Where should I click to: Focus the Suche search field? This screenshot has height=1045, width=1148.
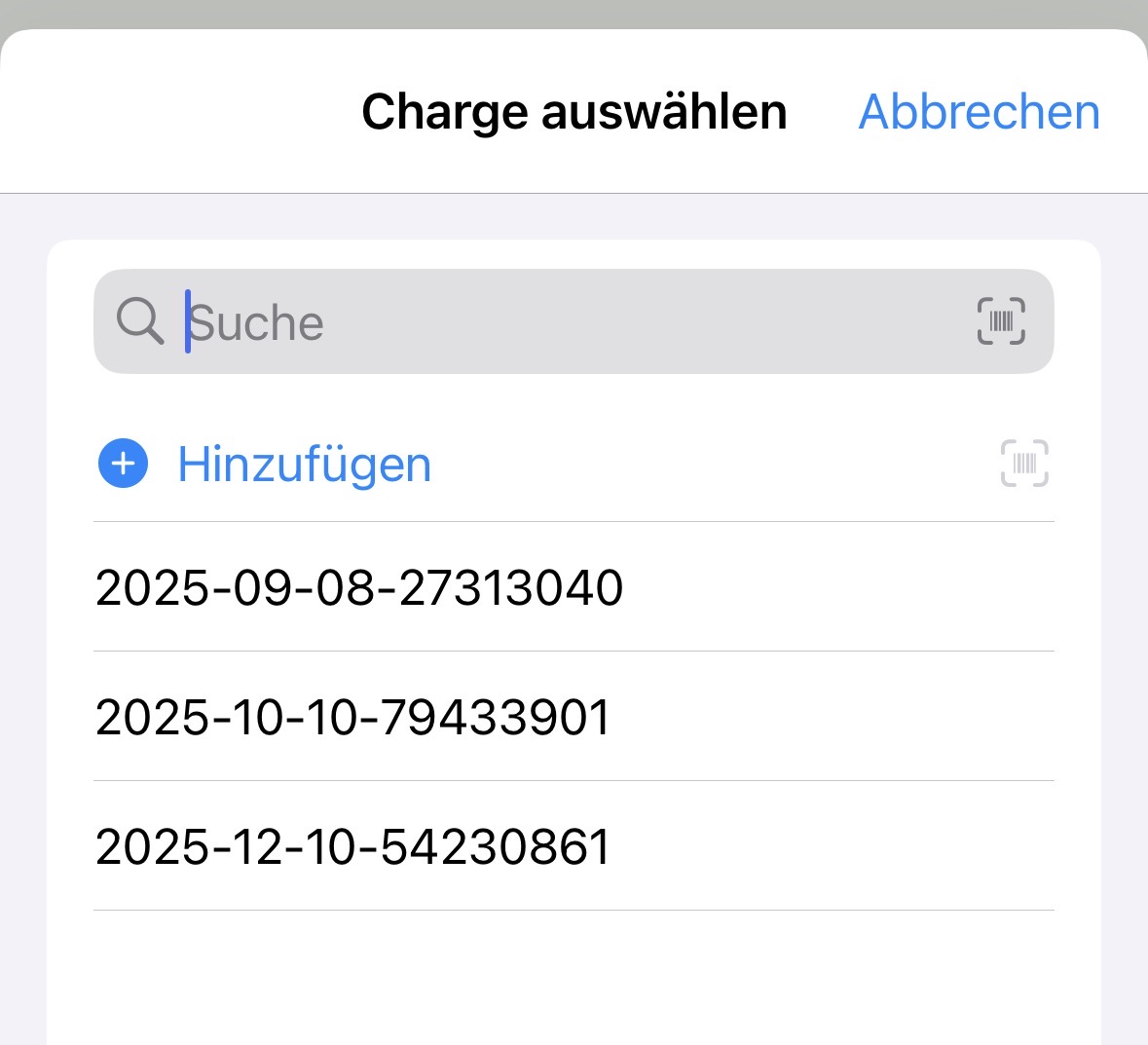(545, 322)
